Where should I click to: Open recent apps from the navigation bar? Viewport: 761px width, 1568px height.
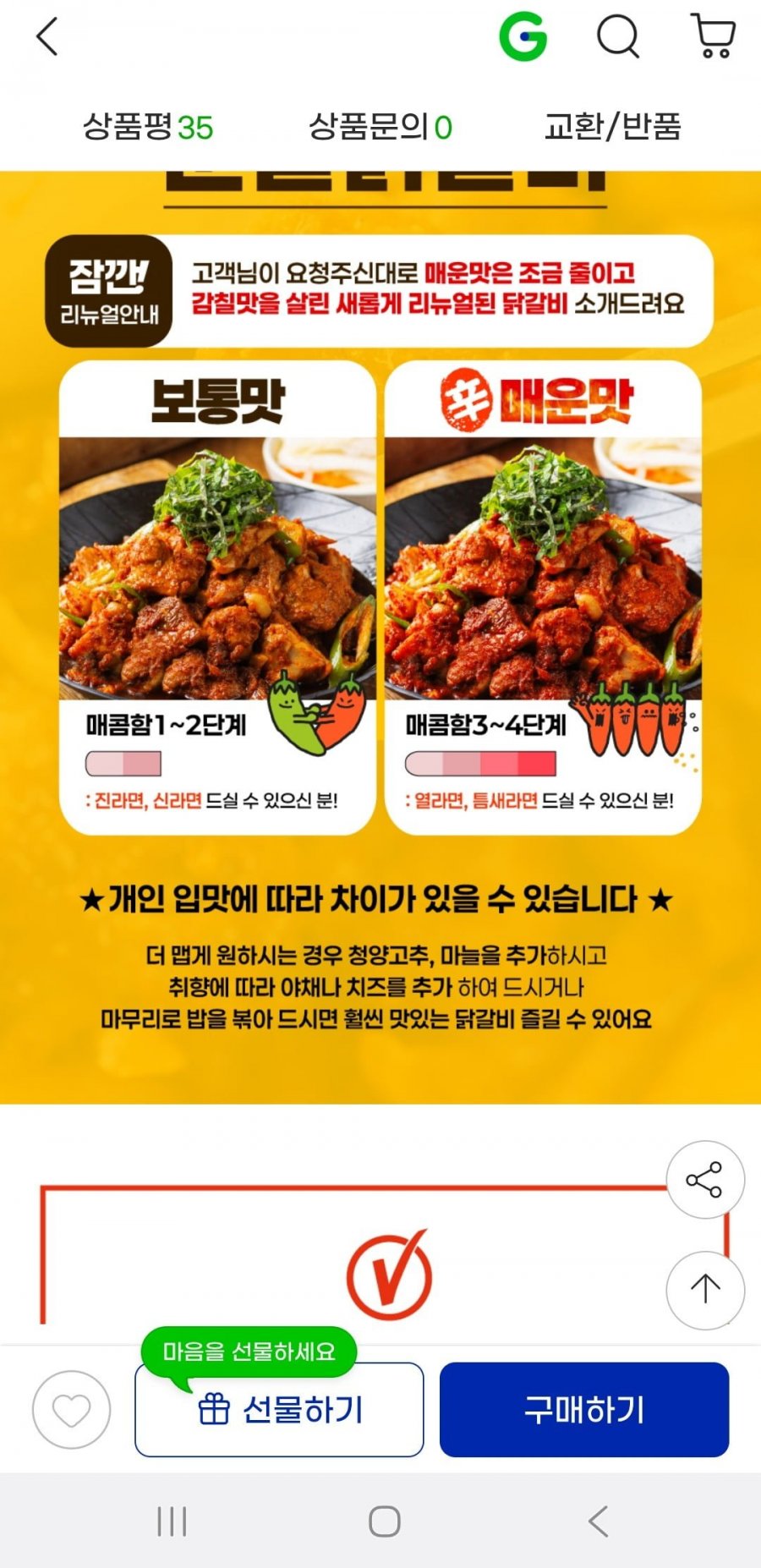click(x=172, y=1521)
